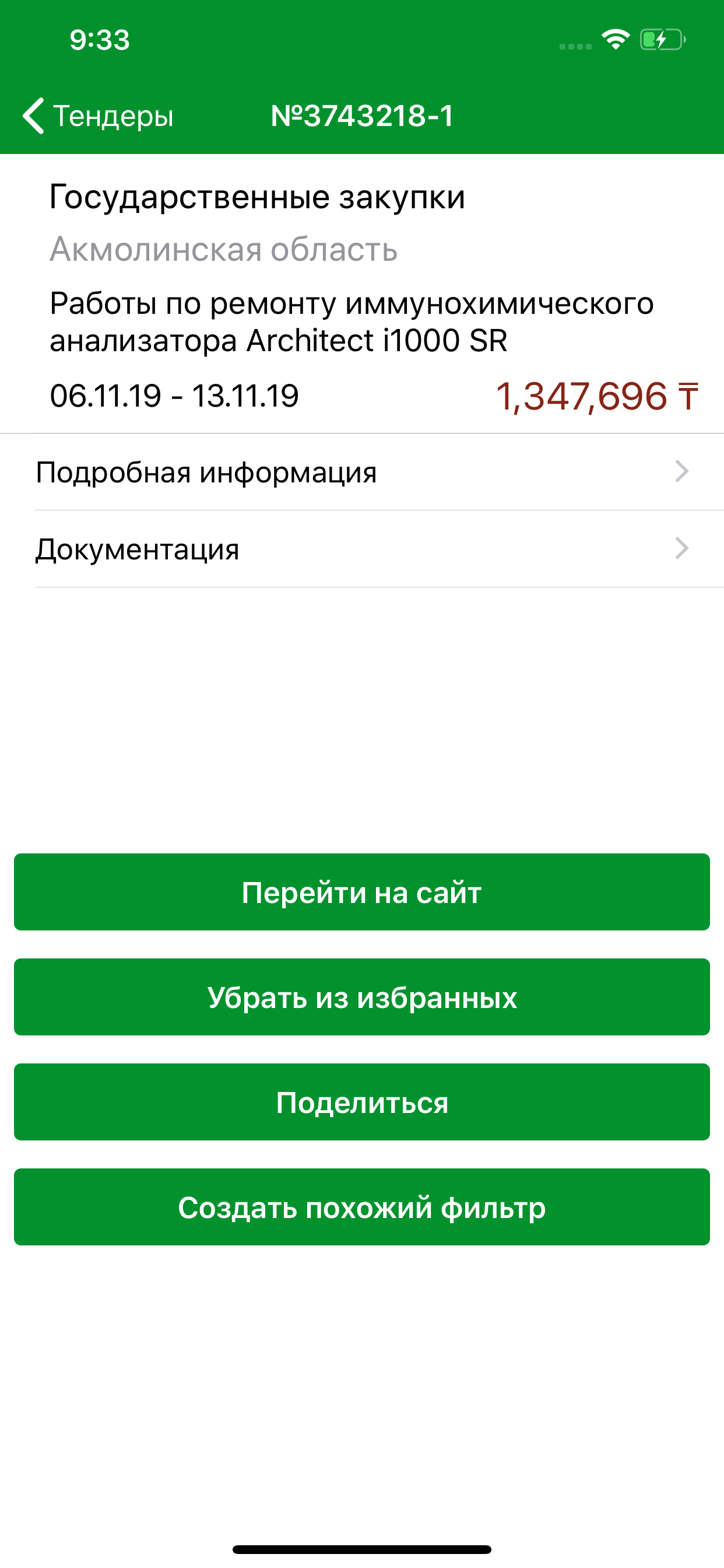Viewport: 724px width, 1568px height.
Task: Tap the clock showing 9:33
Action: pos(99,40)
